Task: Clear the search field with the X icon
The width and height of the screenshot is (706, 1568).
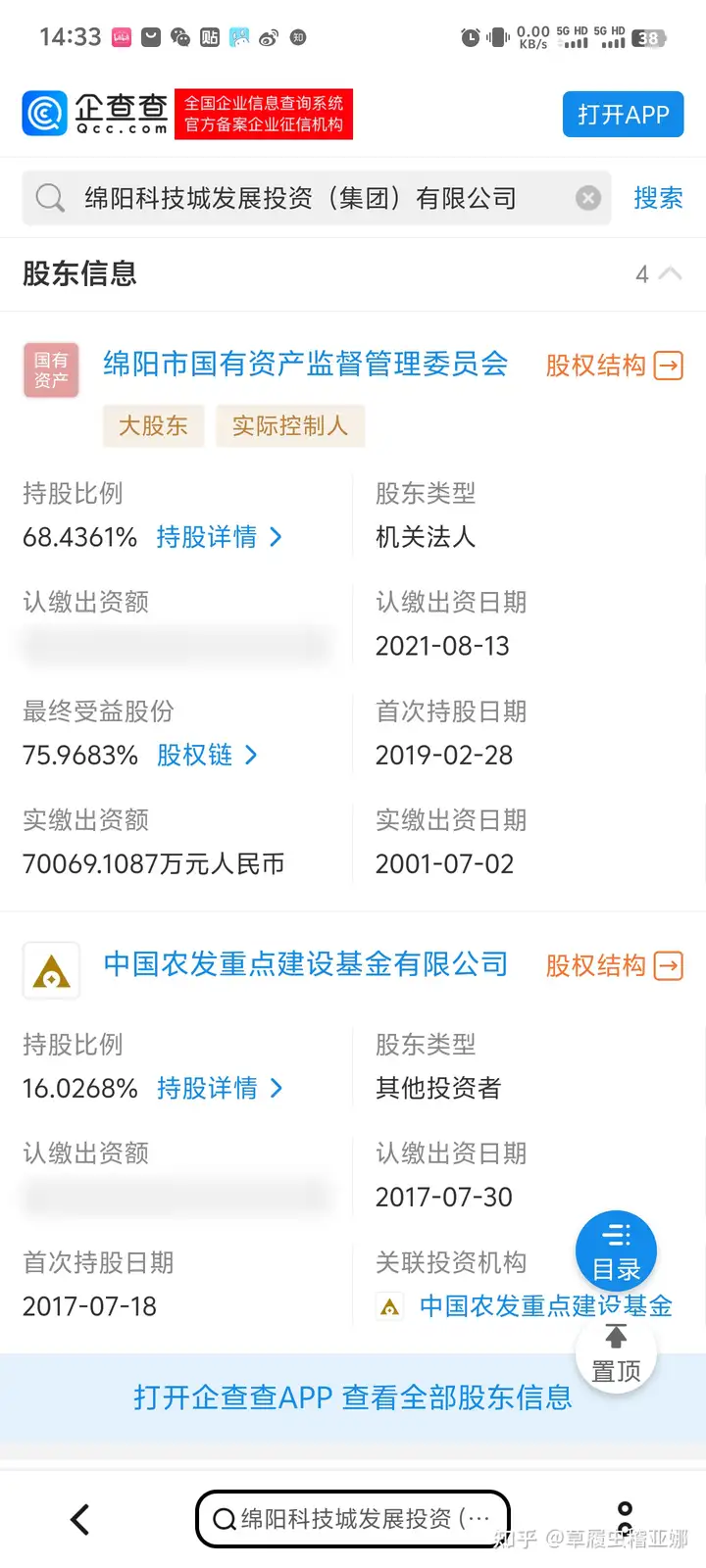Action: coord(587,198)
